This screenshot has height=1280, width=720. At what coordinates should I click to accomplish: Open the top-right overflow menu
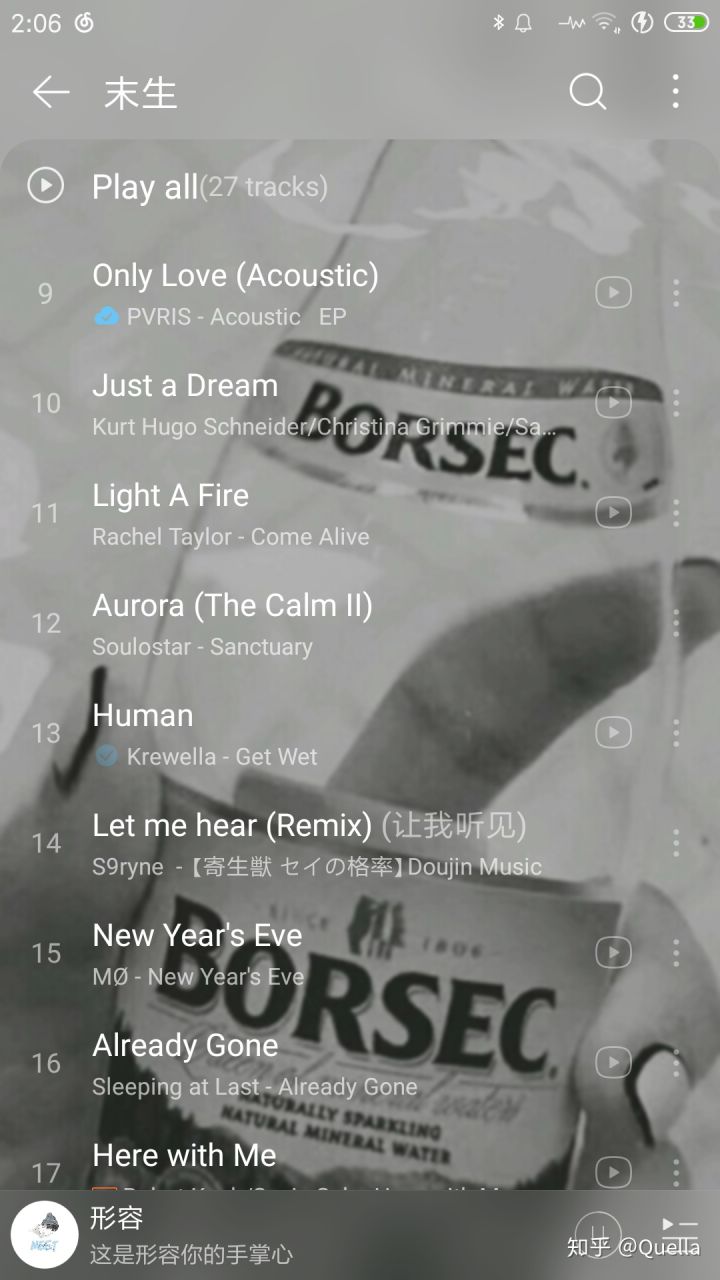676,92
